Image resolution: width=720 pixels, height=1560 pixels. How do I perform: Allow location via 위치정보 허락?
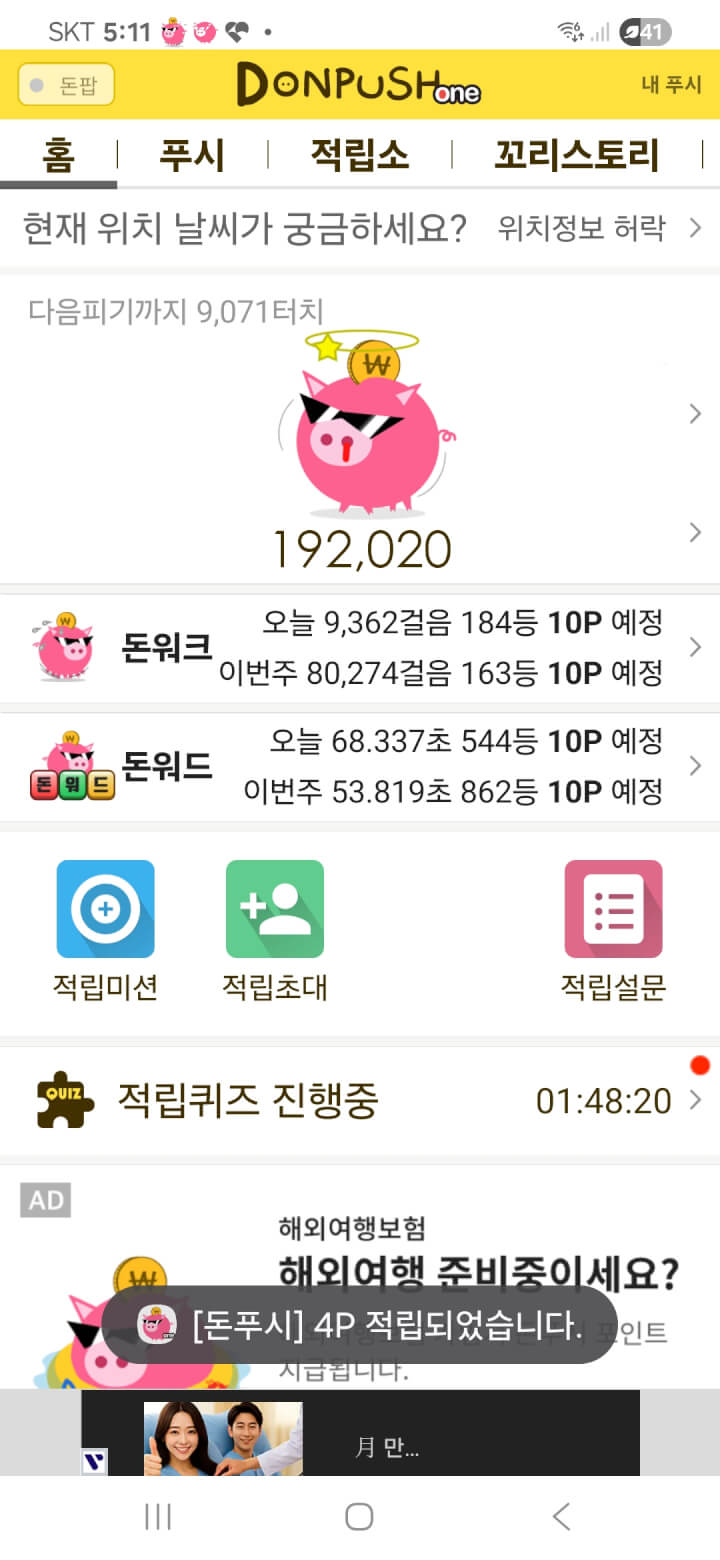[x=598, y=229]
